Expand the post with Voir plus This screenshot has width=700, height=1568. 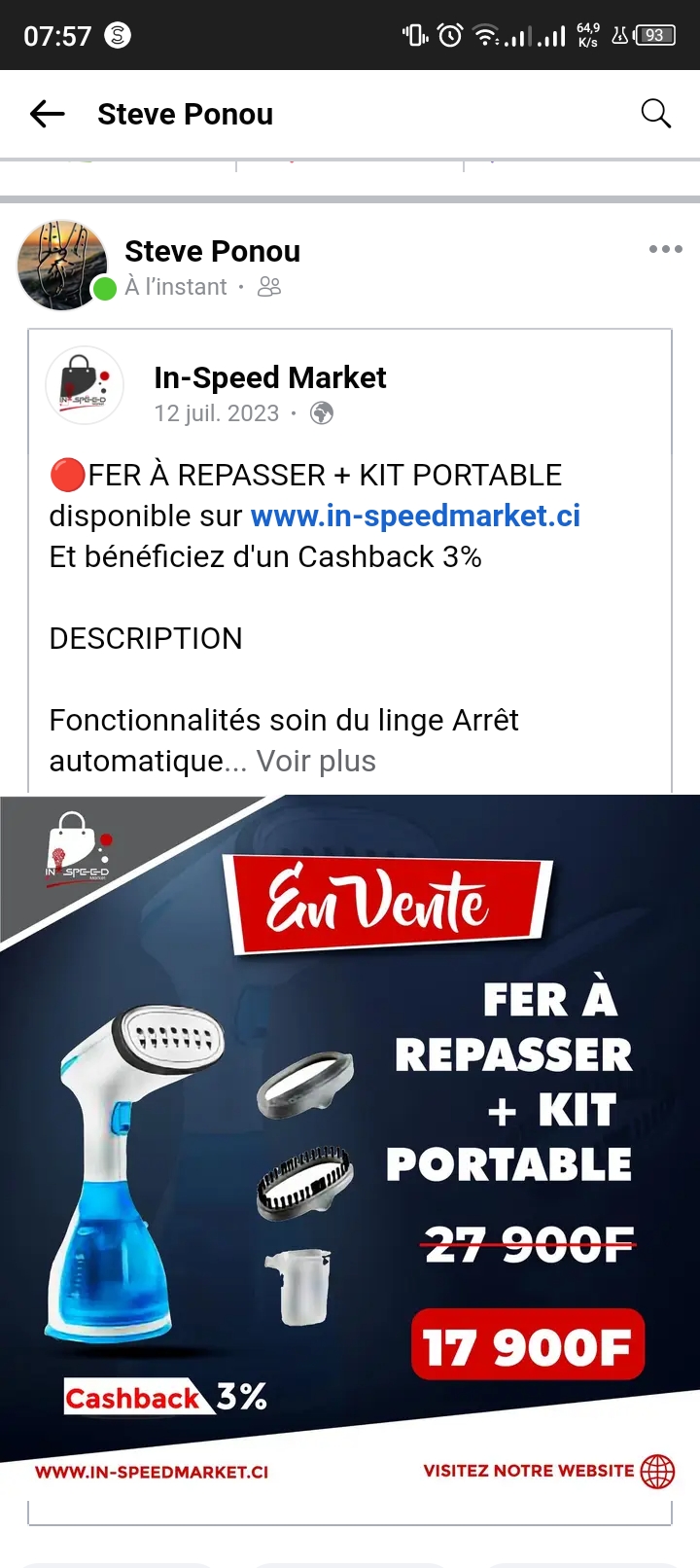[316, 761]
